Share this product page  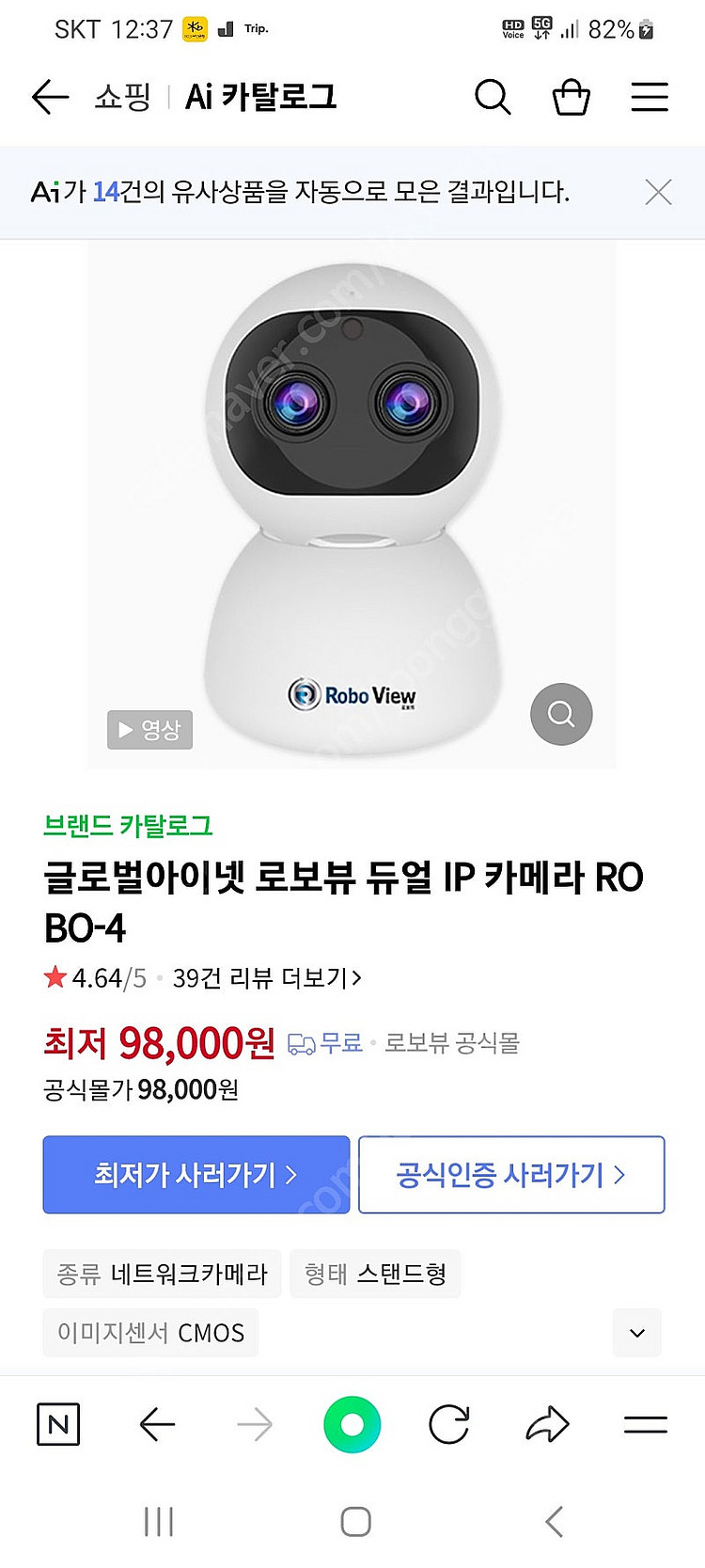547,1424
